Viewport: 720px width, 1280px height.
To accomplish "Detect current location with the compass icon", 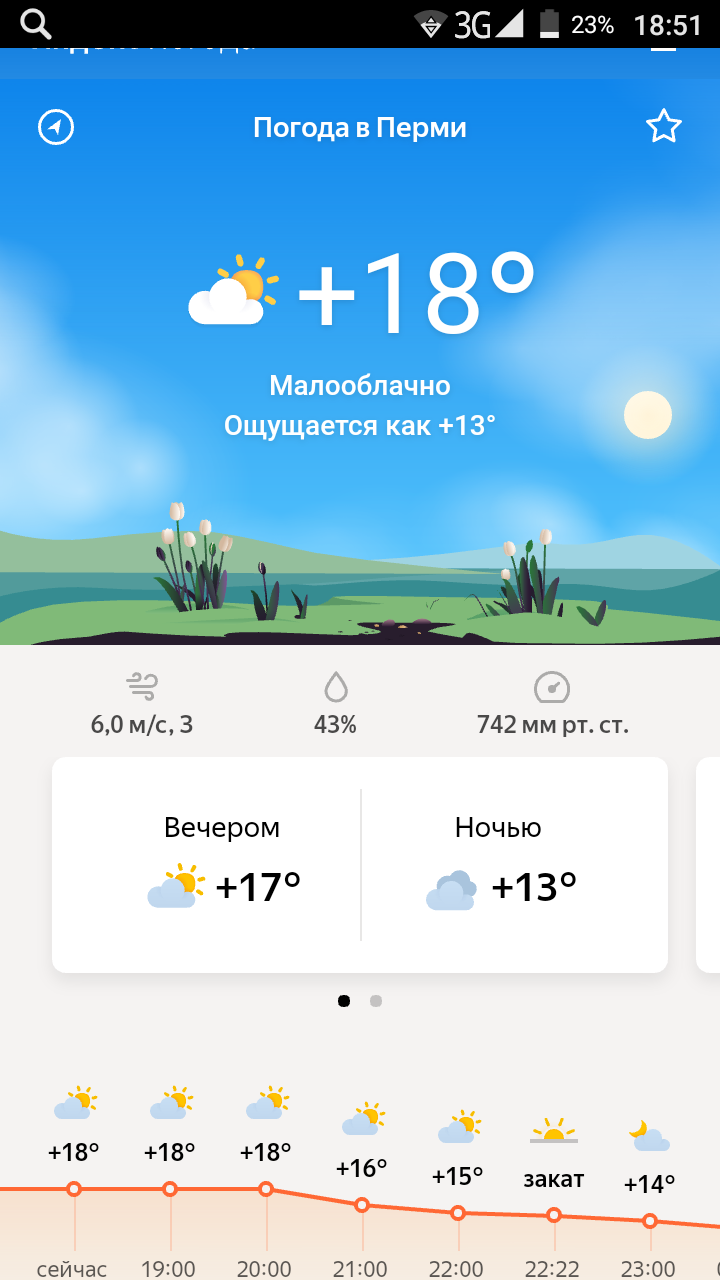I will [x=56, y=128].
